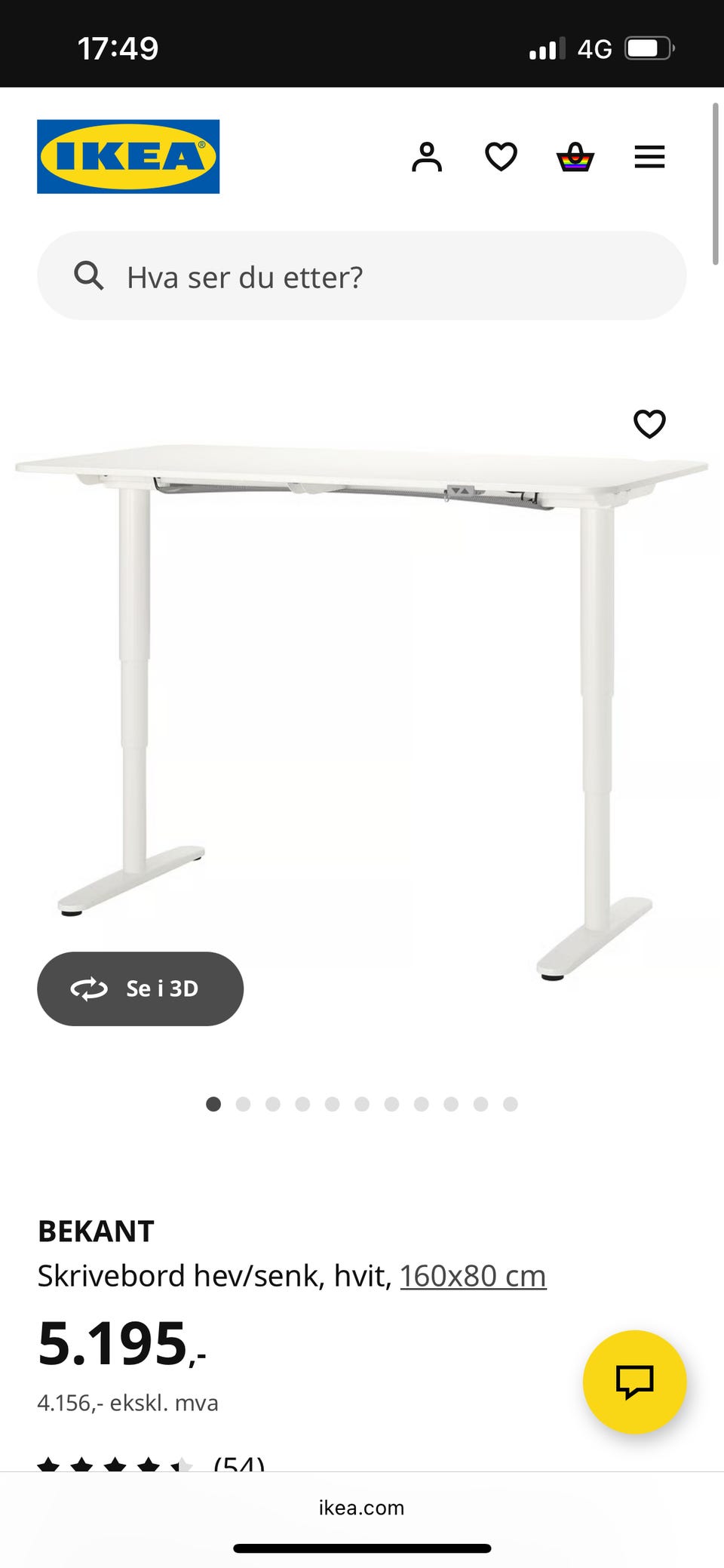724x1568 pixels.
Task: Open the BEKANT desk product image
Action: coord(362,679)
